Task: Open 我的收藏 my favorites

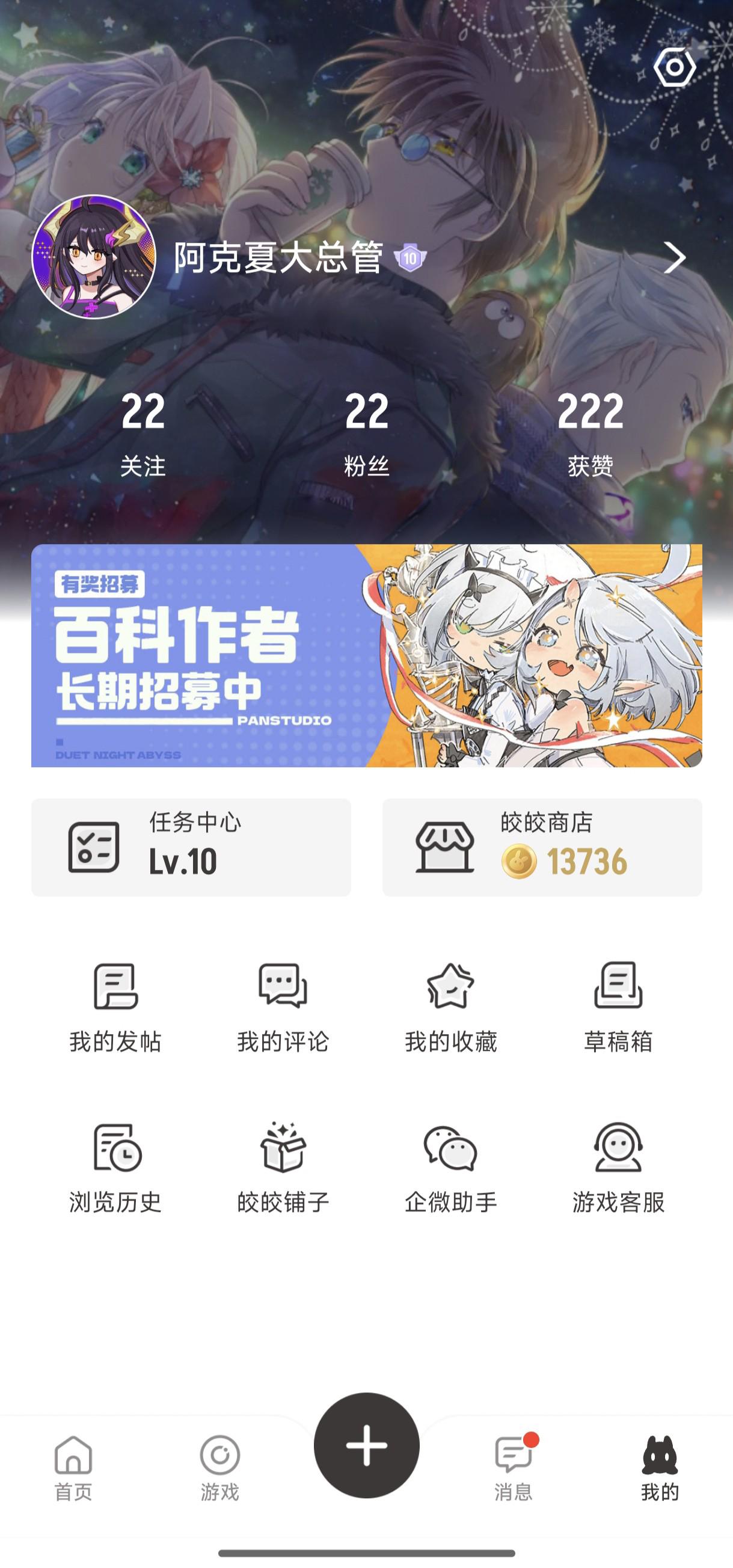Action: point(450,1008)
